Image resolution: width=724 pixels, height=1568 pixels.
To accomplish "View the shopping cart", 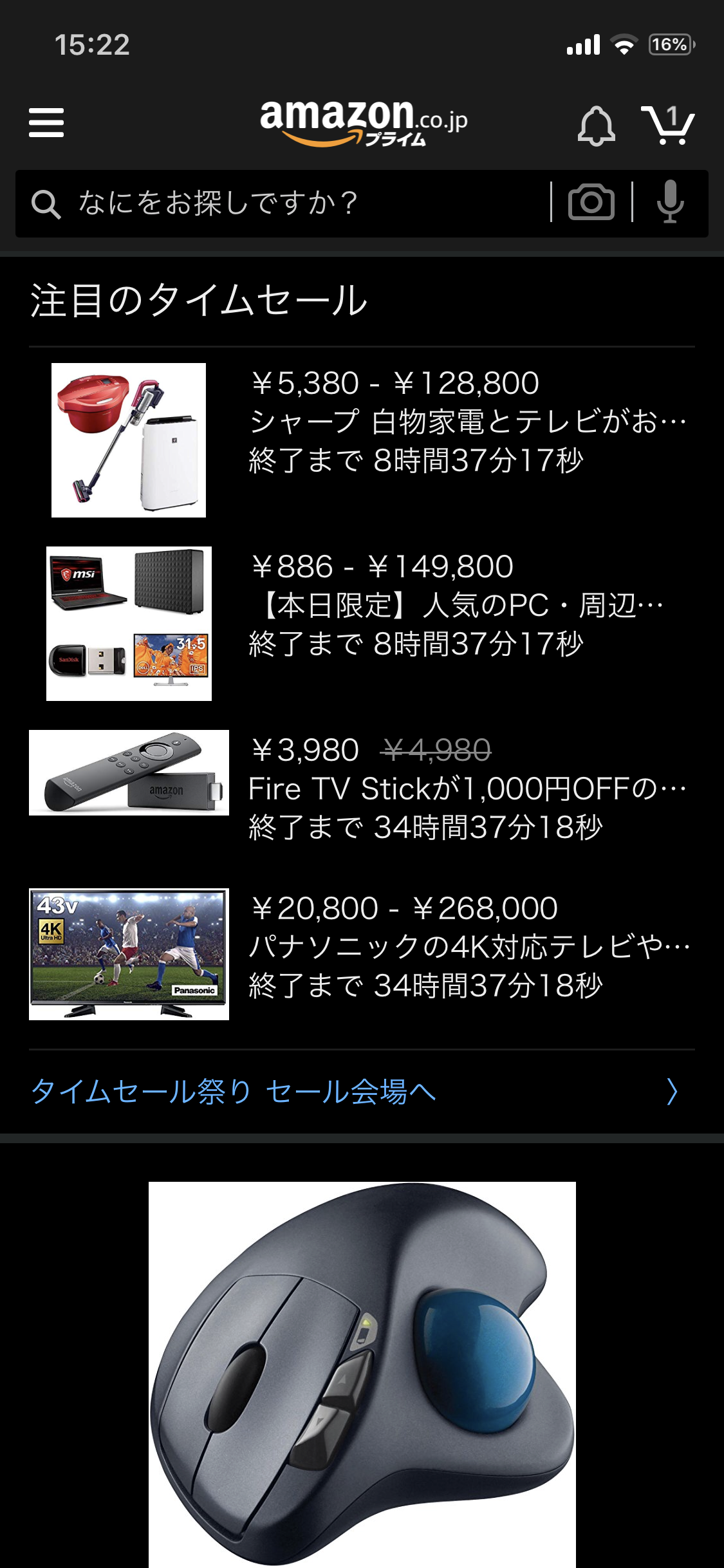I will point(668,125).
